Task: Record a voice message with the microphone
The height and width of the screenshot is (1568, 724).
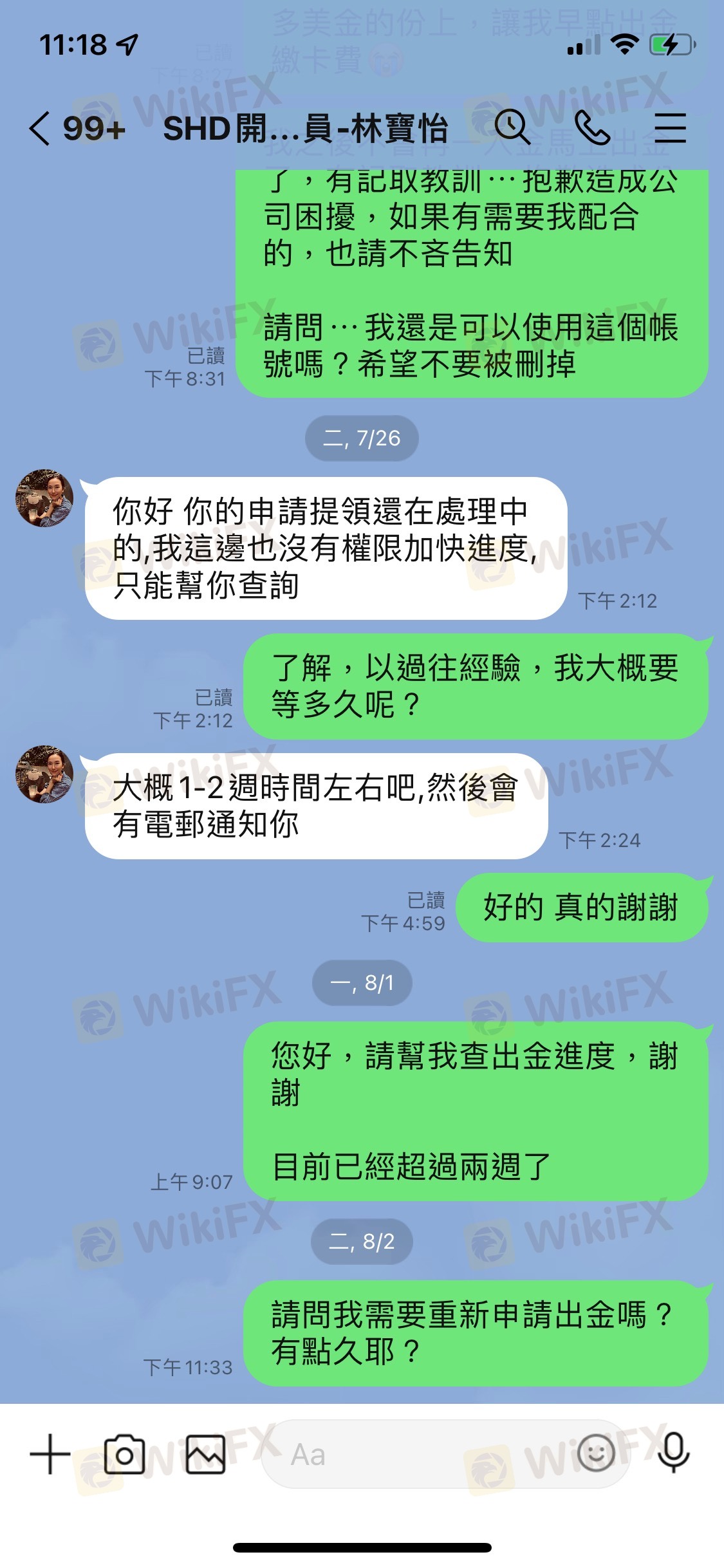Action: (673, 1452)
